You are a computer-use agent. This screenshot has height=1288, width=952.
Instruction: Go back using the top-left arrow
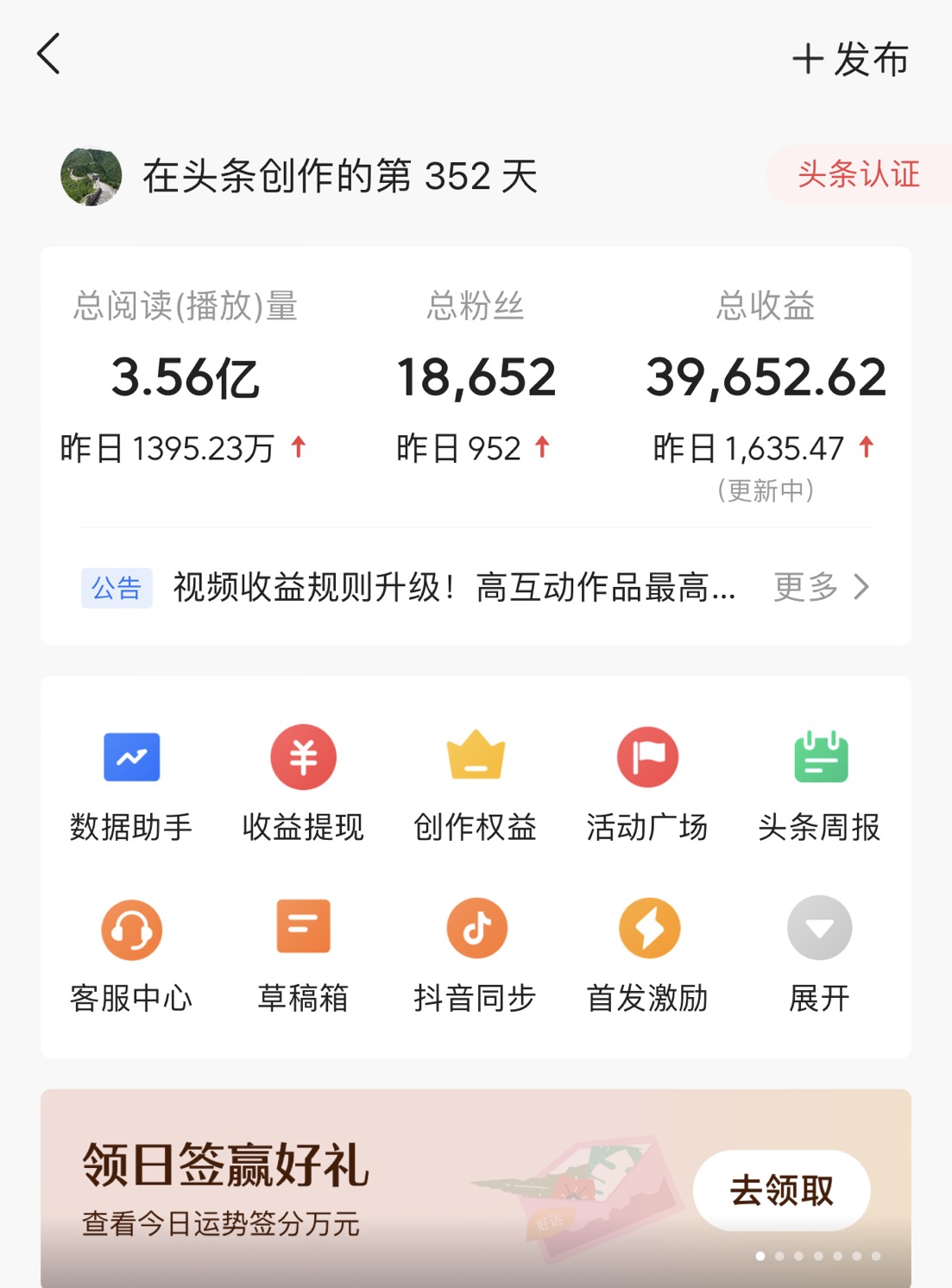[x=50, y=54]
